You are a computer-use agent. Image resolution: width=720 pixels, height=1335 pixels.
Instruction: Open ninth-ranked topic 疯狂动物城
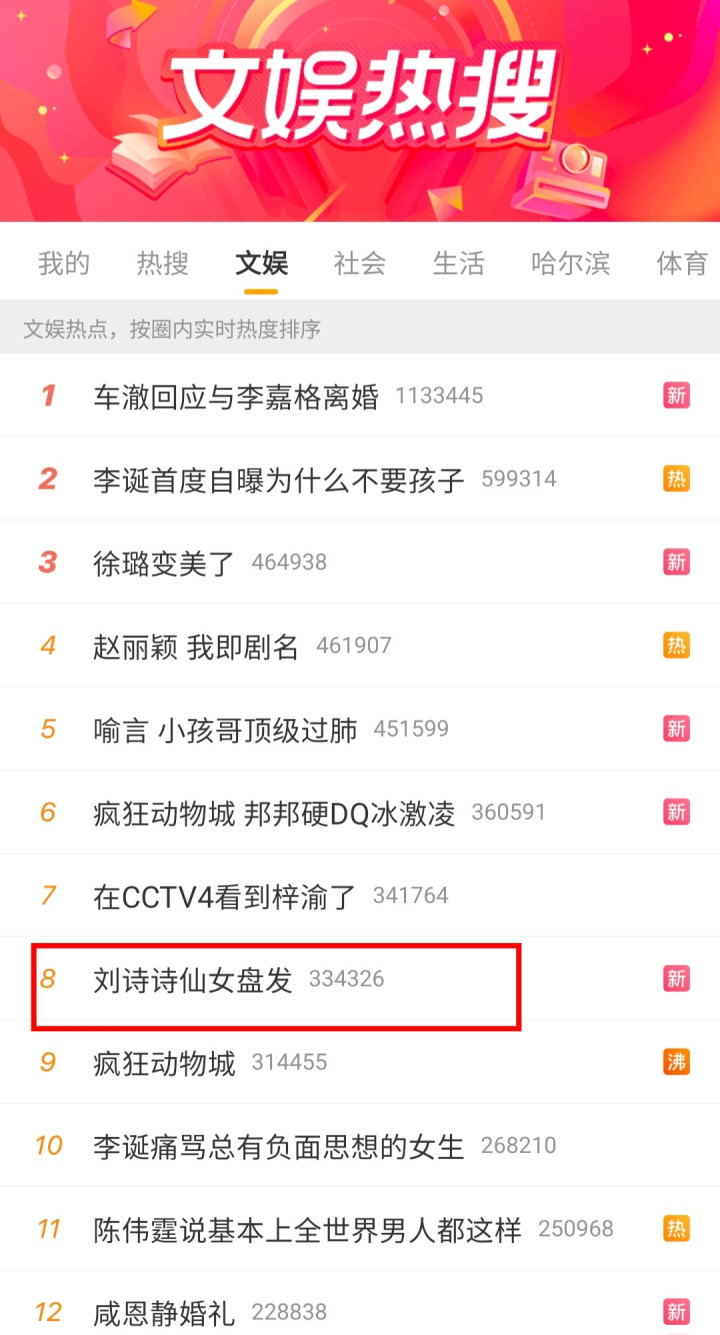(x=164, y=1062)
